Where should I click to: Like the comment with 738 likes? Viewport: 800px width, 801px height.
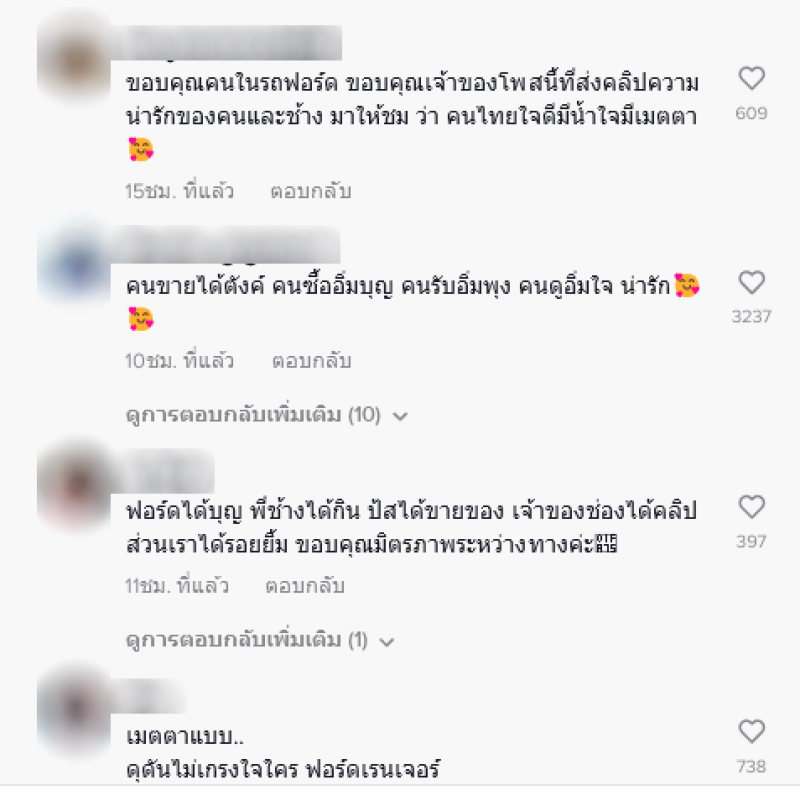pos(751,732)
